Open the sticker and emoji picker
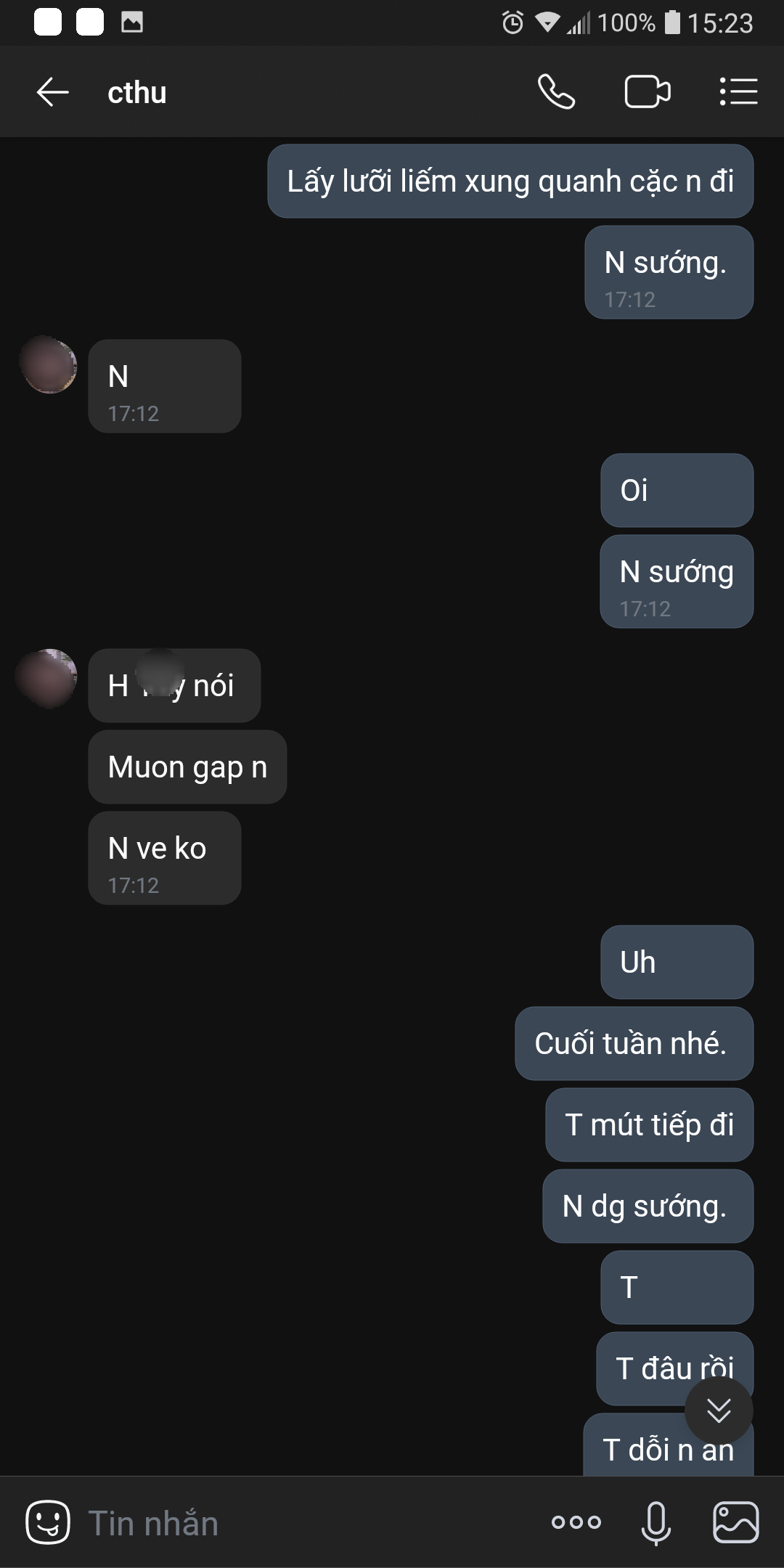784x1568 pixels. coord(48,1522)
